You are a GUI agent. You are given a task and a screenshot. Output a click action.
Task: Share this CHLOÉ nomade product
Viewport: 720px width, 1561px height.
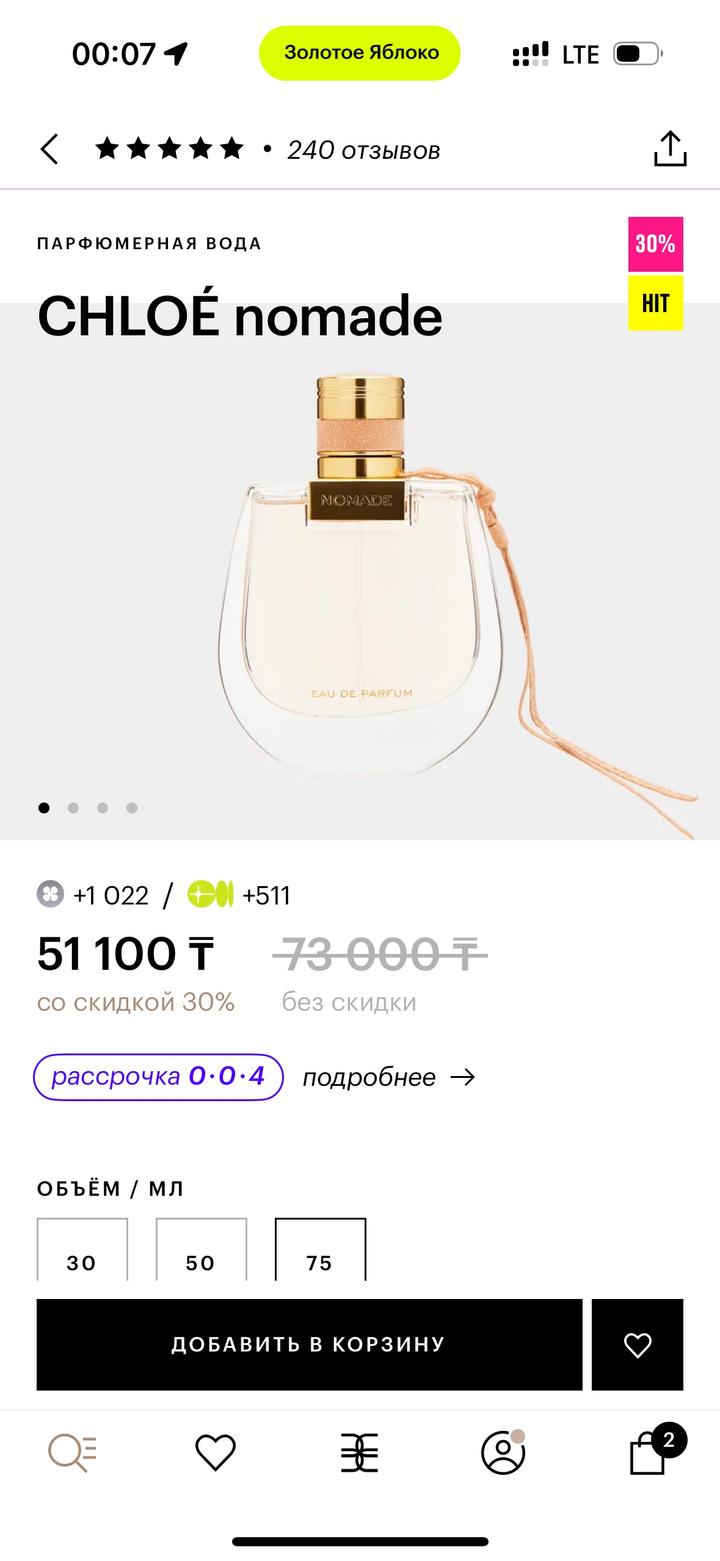coord(669,149)
